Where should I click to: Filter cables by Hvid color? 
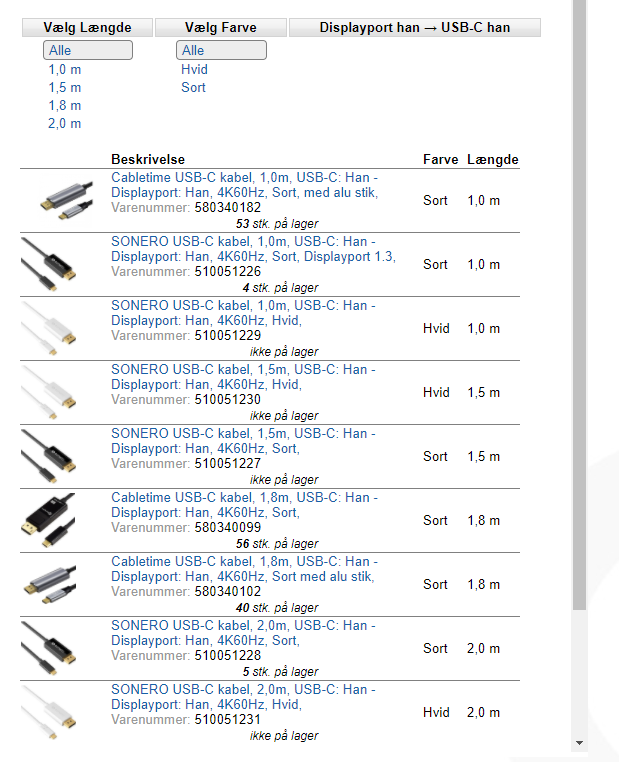pos(194,69)
